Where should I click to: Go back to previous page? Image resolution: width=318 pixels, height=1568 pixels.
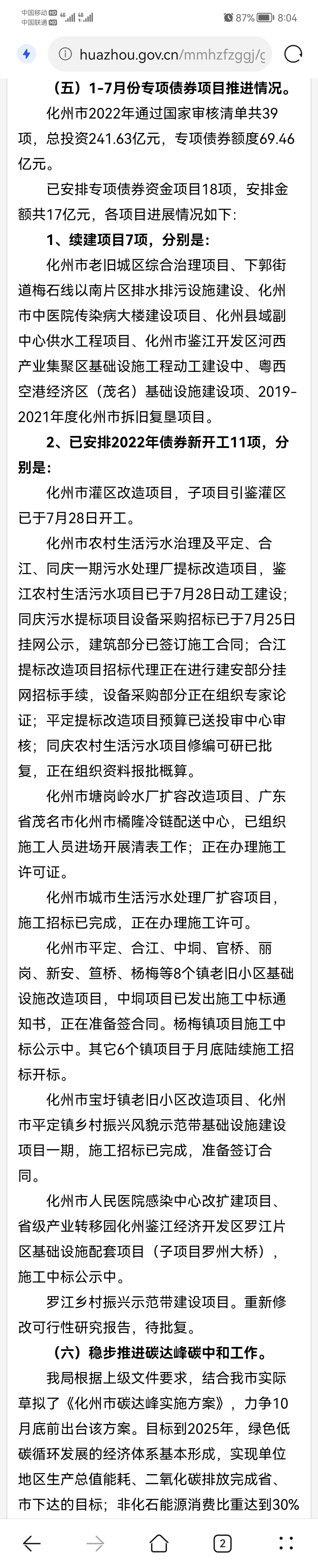point(32,1543)
